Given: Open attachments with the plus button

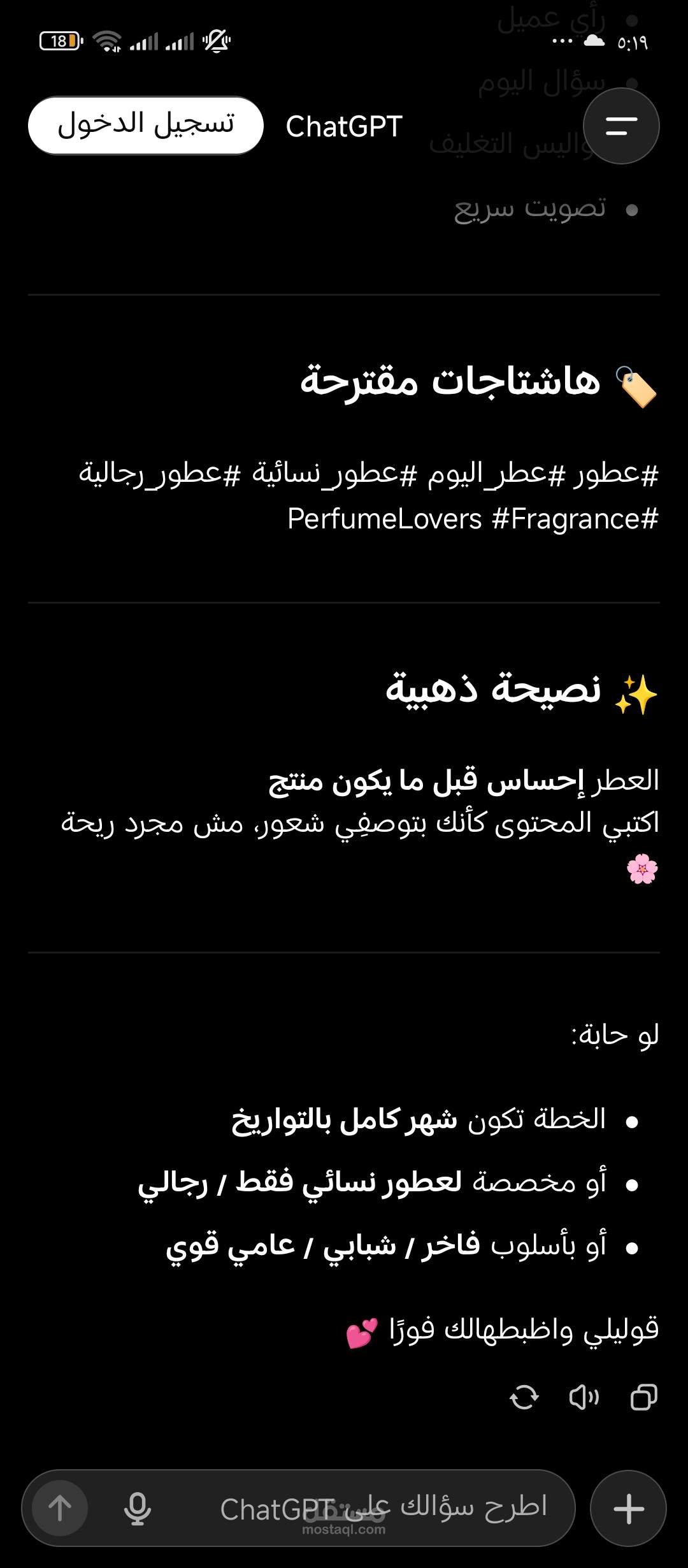Looking at the screenshot, I should point(628,1509).
